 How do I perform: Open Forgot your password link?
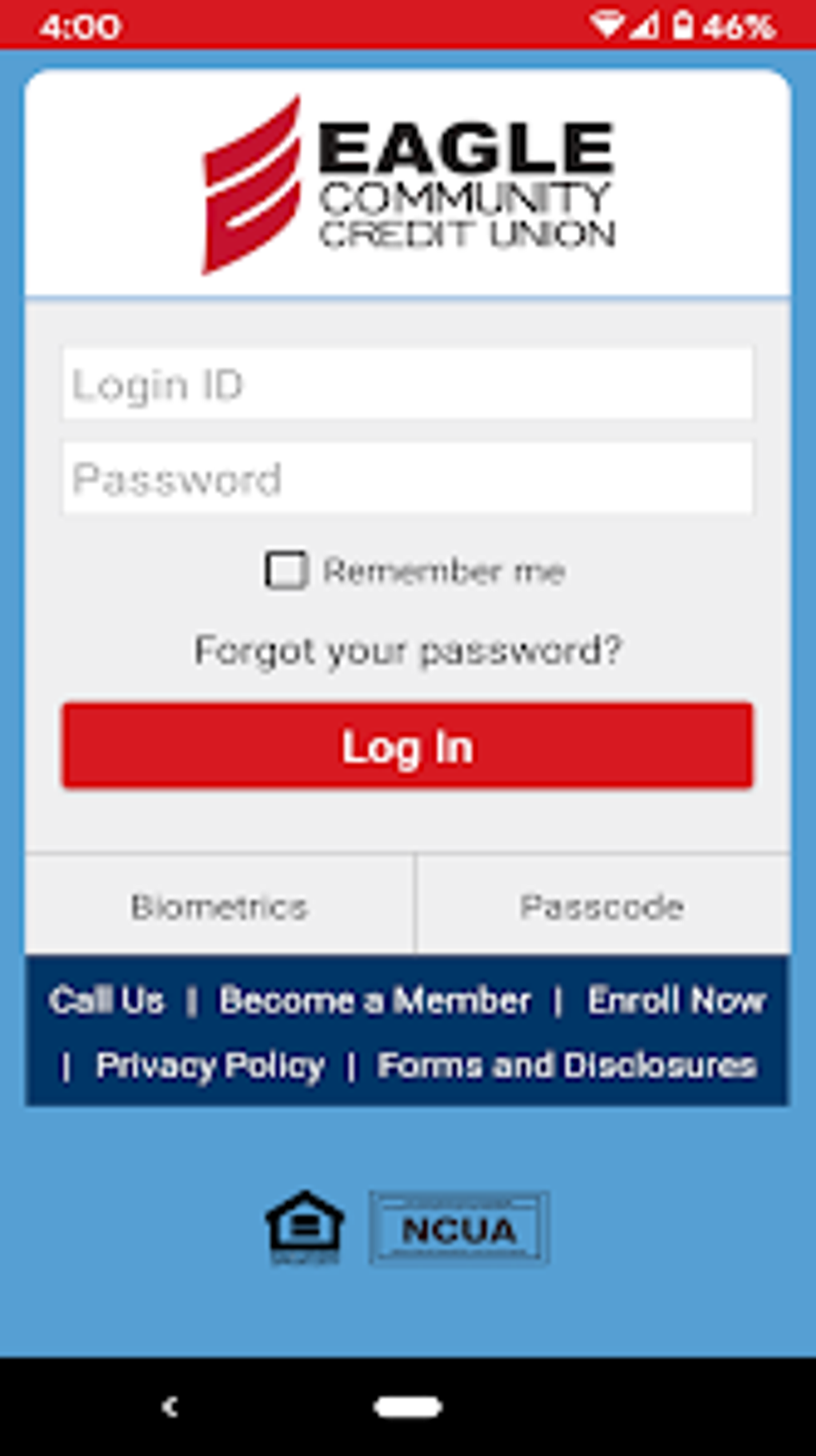click(x=408, y=650)
